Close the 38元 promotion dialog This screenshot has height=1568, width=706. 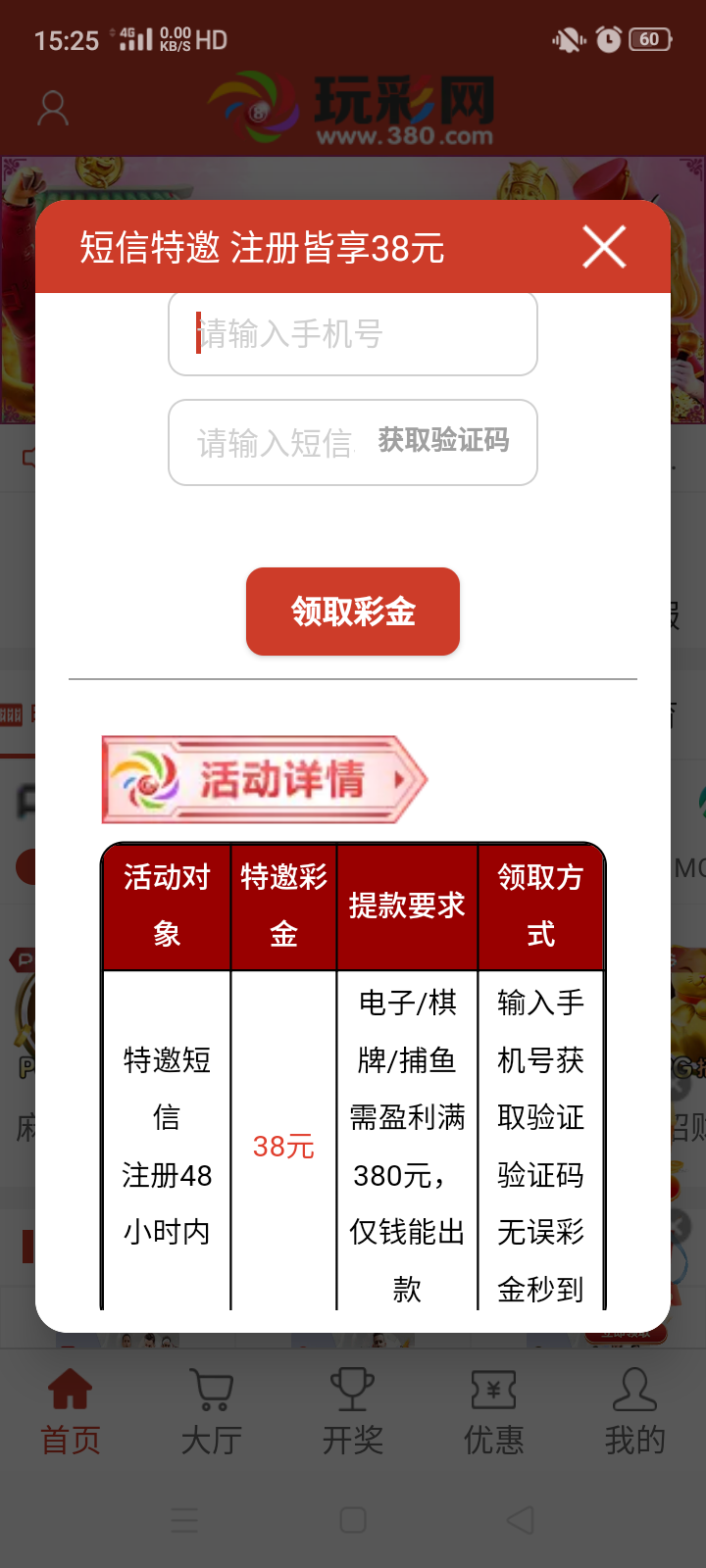pos(603,247)
